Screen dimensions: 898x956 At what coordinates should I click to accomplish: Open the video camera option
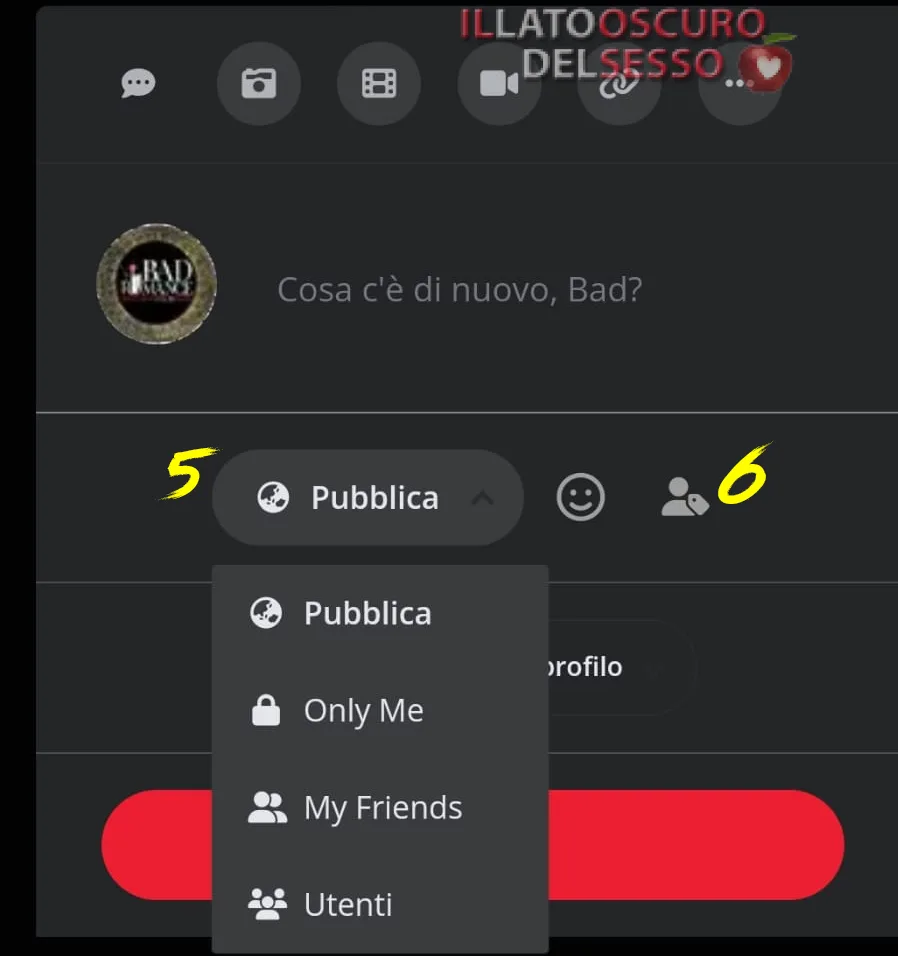[x=499, y=84]
